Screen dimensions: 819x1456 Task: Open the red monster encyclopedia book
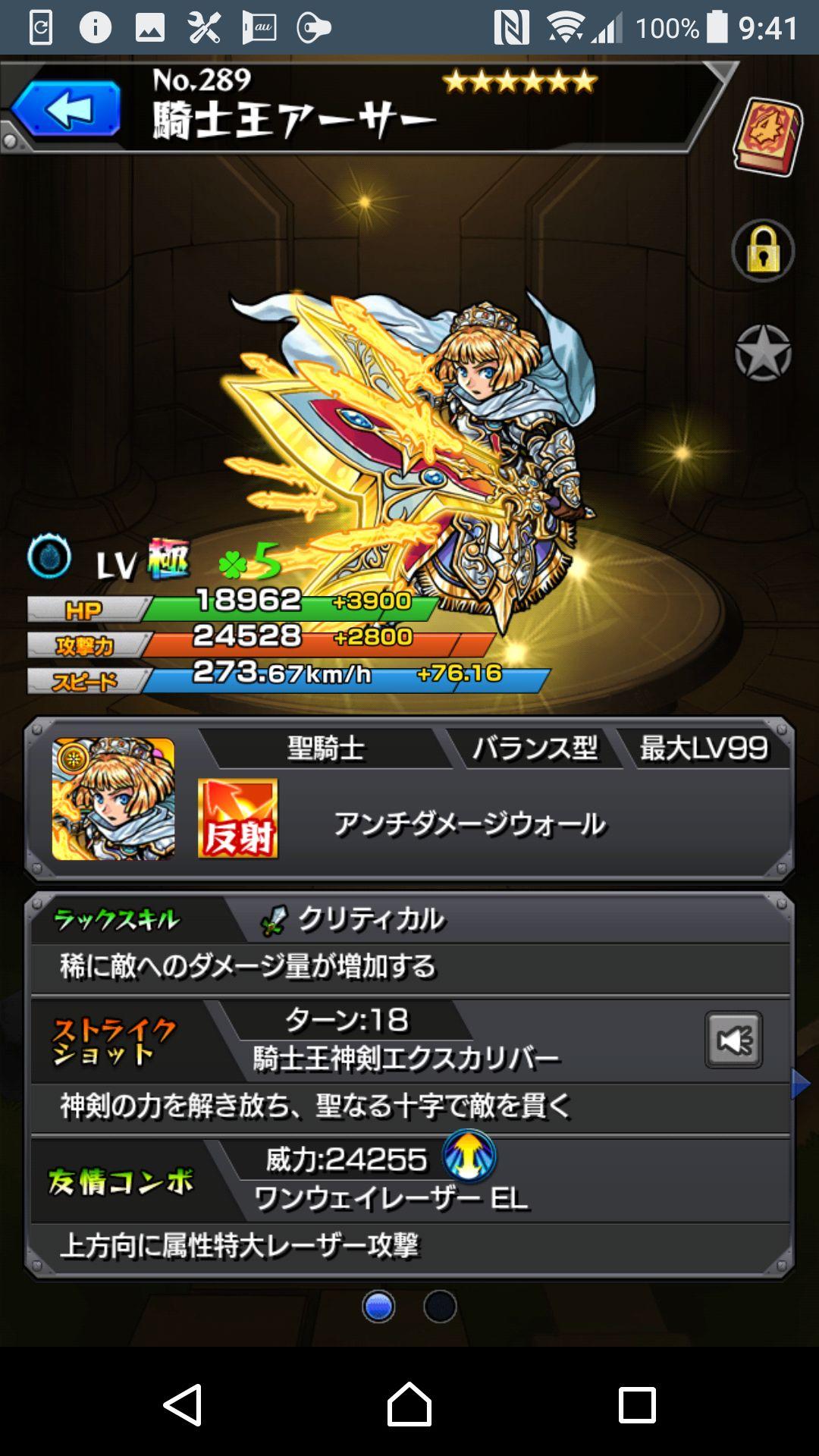coord(767,136)
